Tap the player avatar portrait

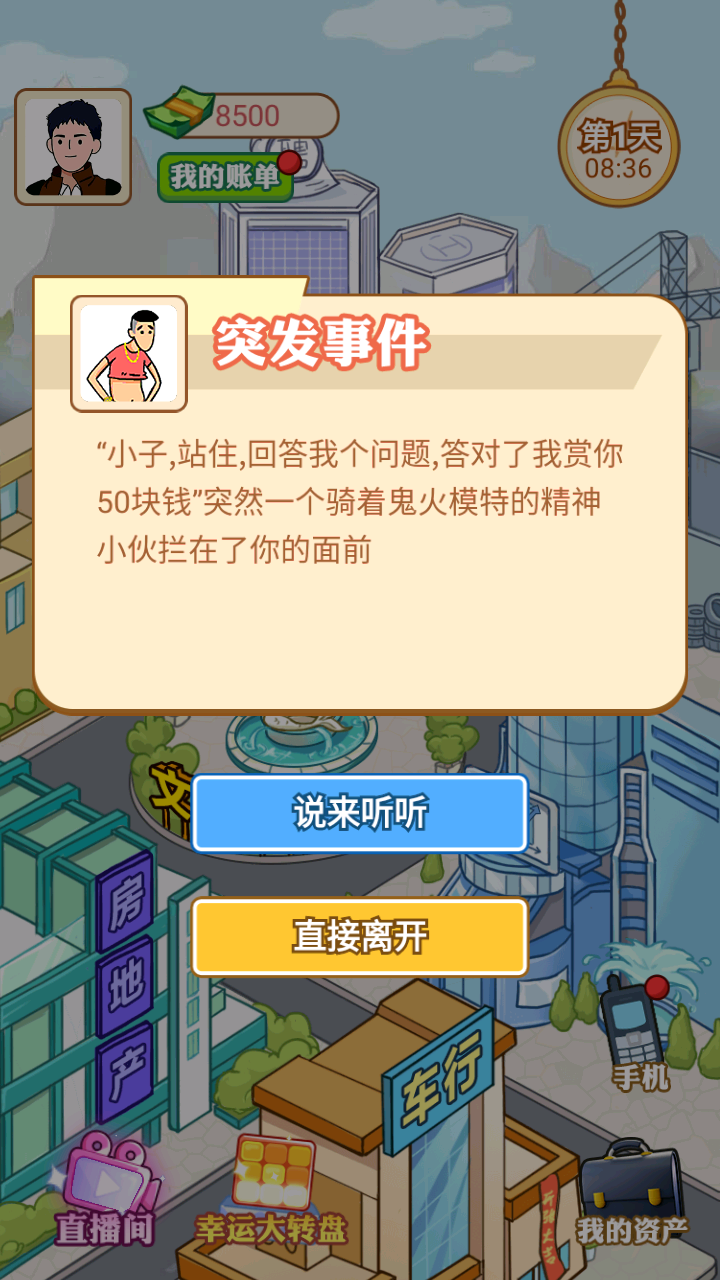tap(73, 147)
